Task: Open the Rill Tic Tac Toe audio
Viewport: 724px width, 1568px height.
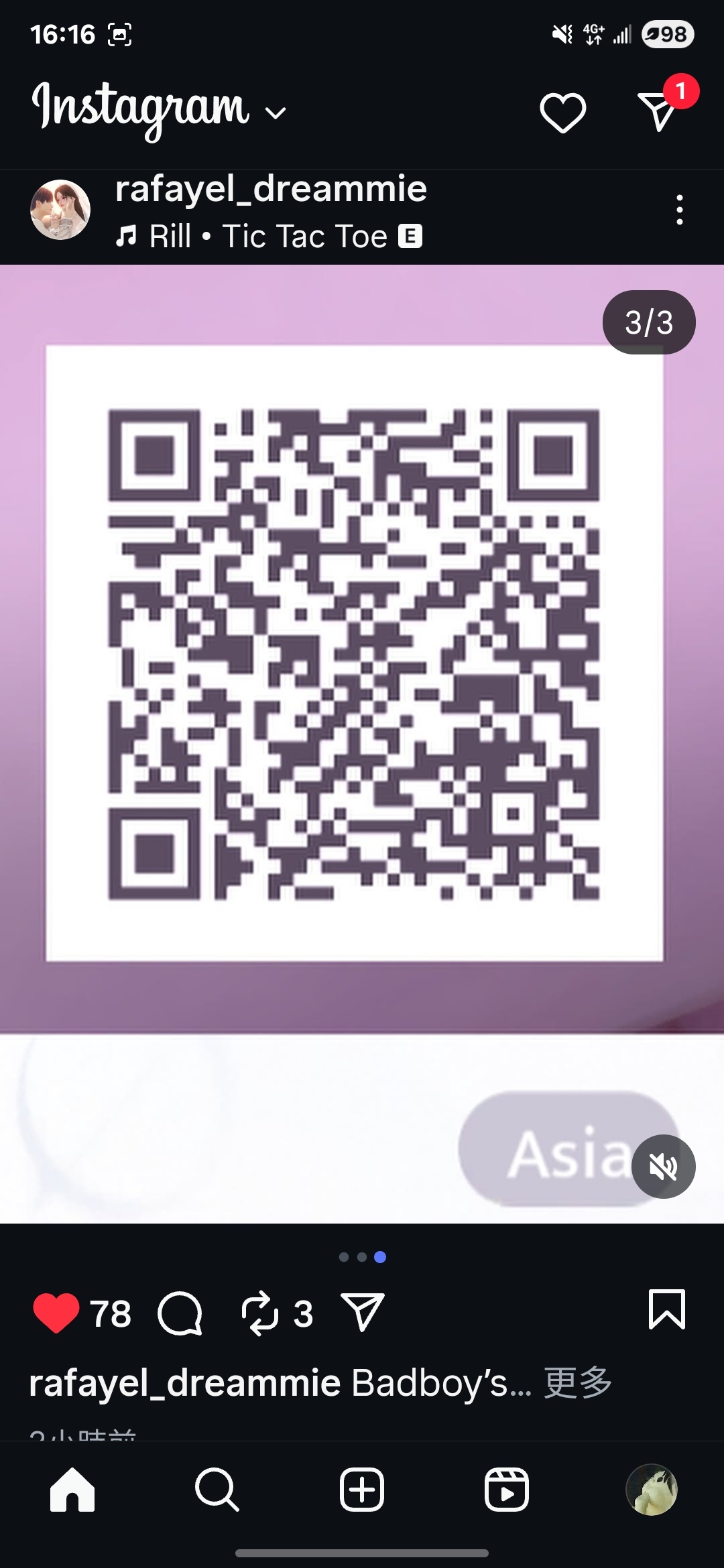Action: pyautogui.click(x=268, y=237)
